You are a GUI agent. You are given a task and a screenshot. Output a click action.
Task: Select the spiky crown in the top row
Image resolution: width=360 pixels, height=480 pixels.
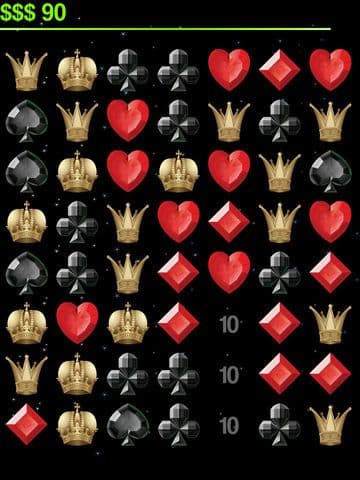(26, 71)
